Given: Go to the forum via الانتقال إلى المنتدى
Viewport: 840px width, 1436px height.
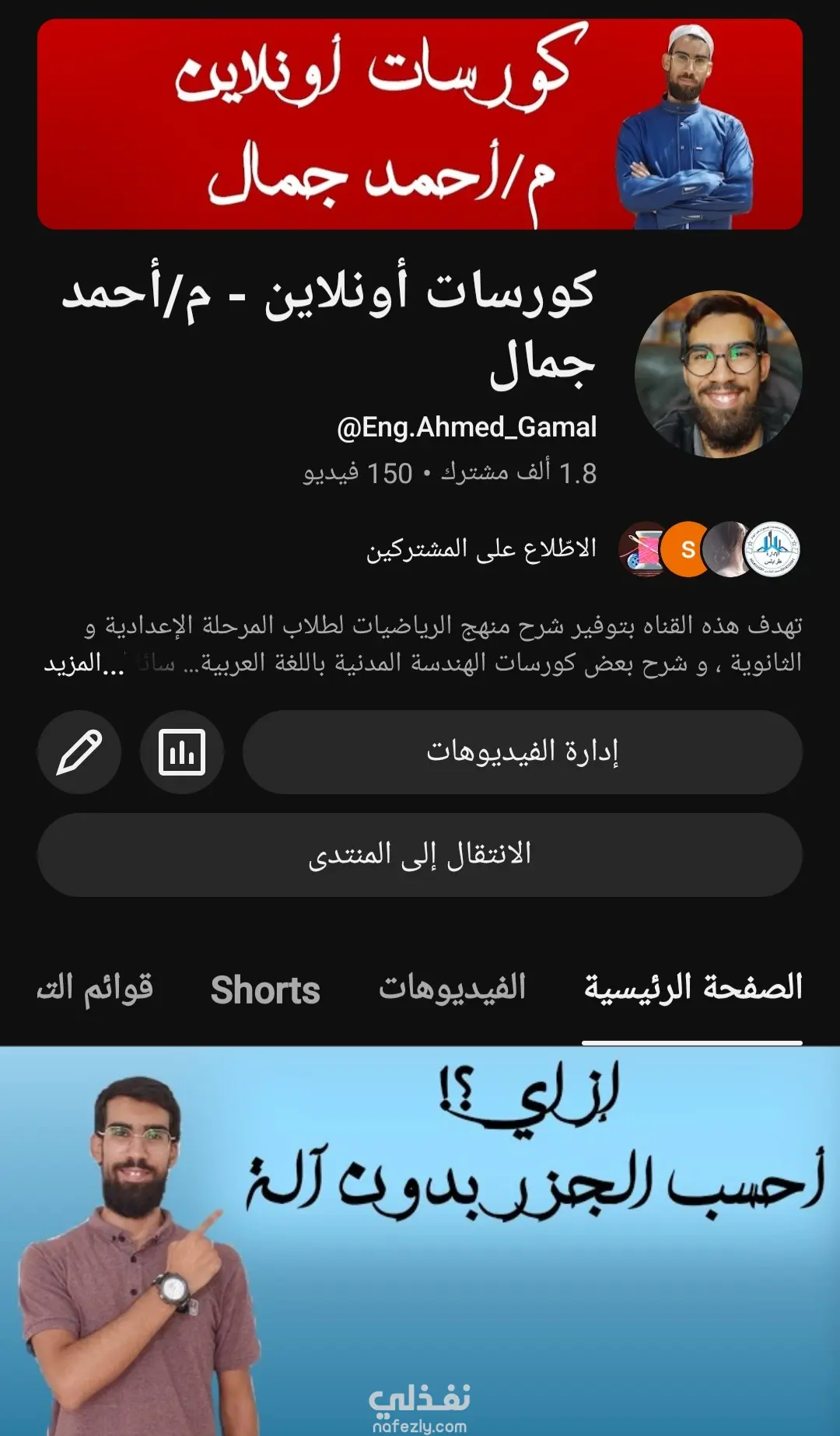Looking at the screenshot, I should coord(420,855).
